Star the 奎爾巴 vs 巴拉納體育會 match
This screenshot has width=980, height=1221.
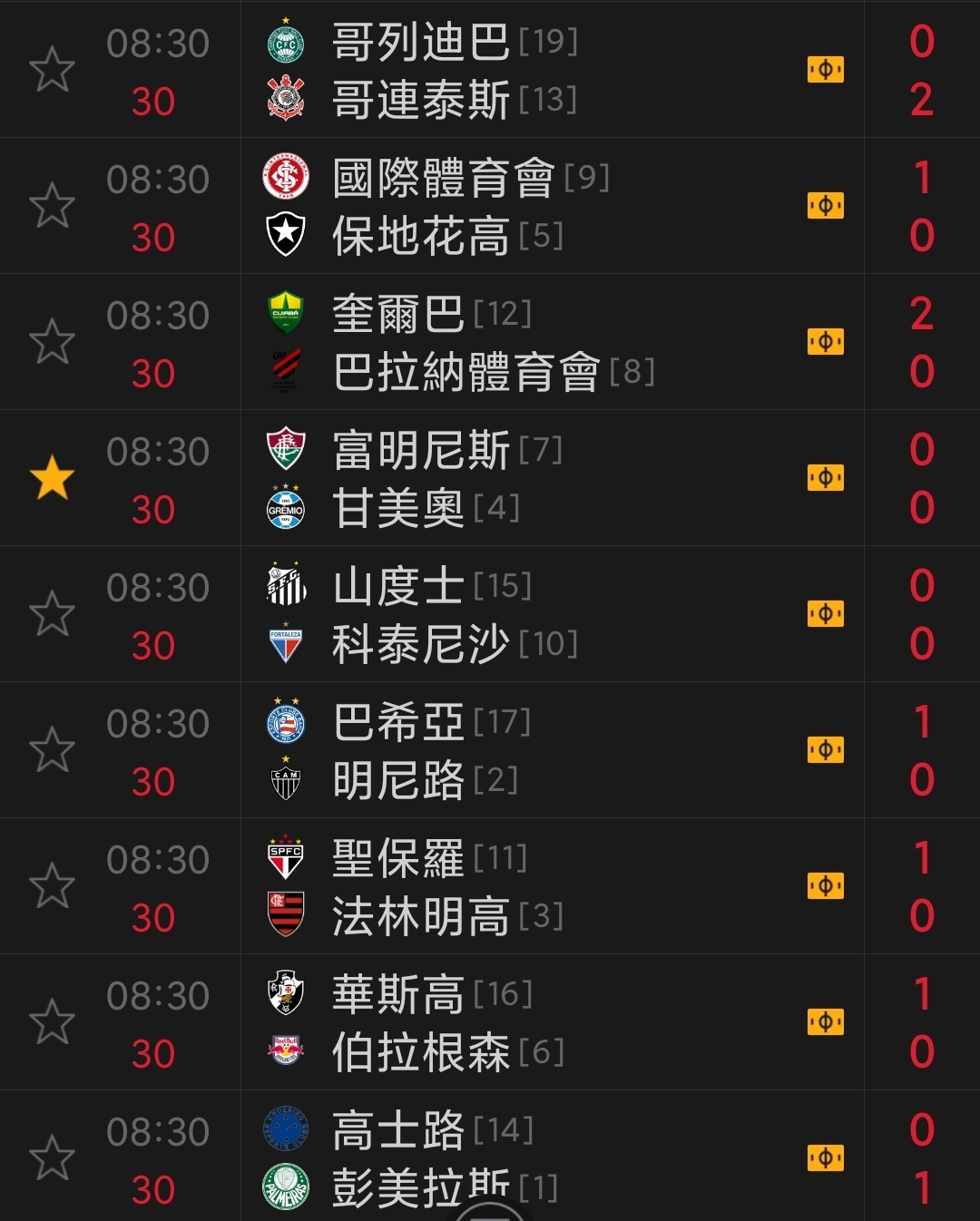coord(52,342)
